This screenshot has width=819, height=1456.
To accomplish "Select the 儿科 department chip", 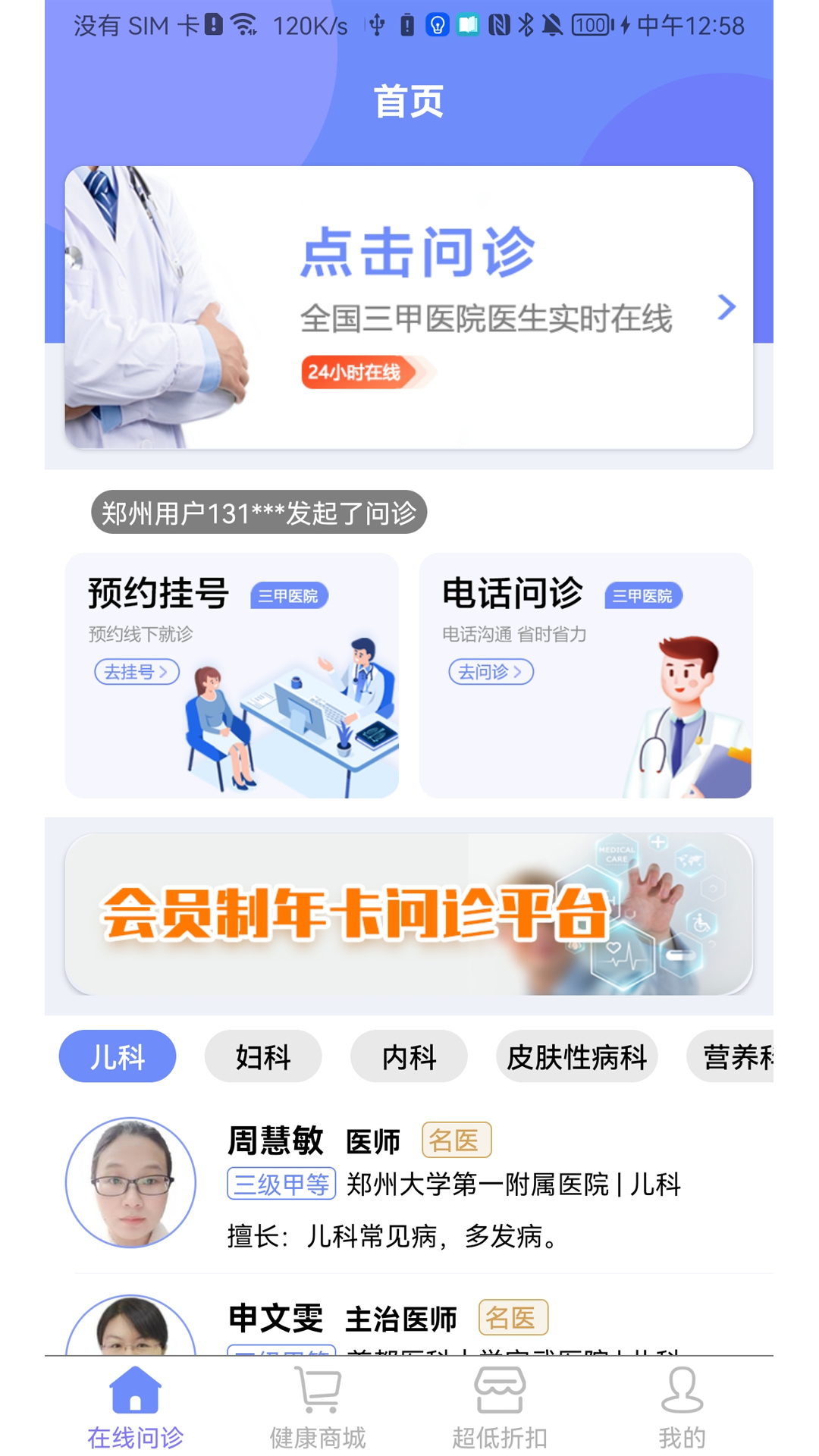I will (x=118, y=1056).
